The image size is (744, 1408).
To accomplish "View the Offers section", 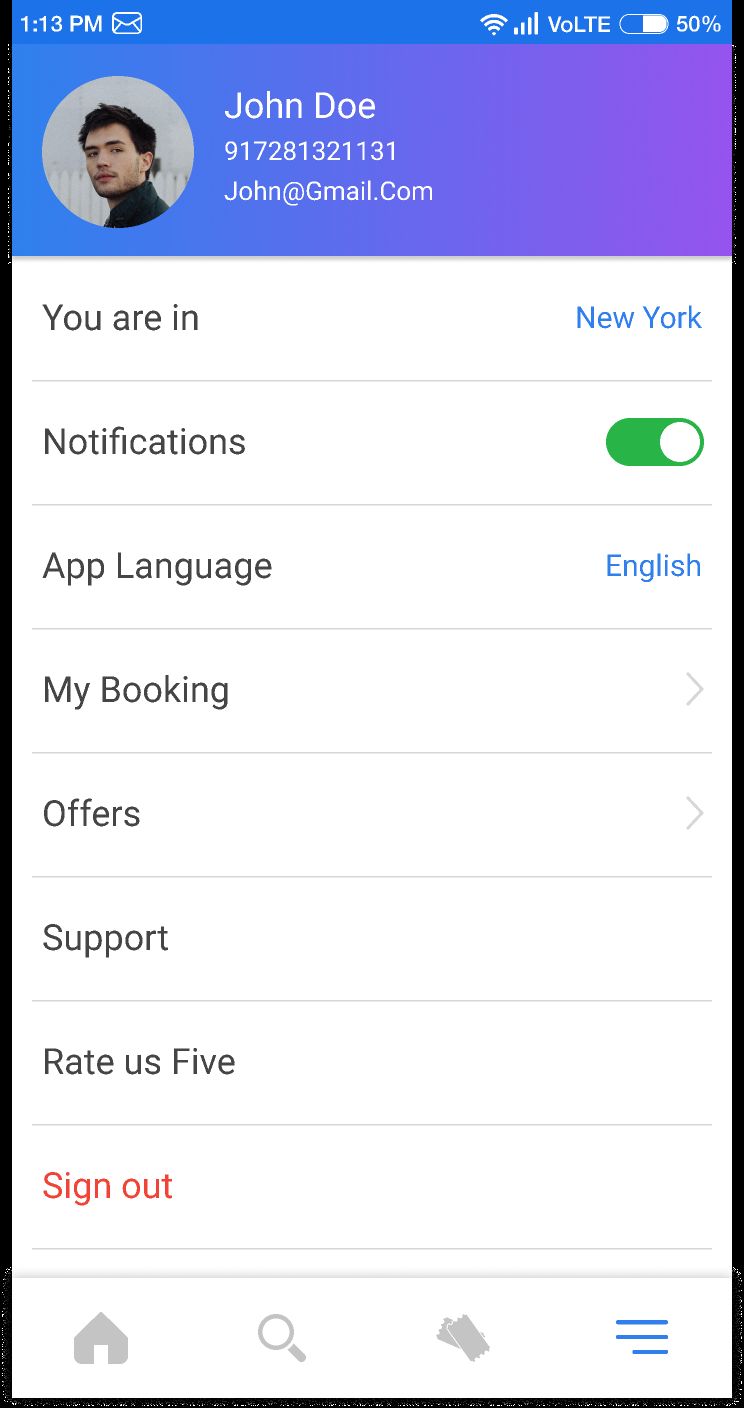I will (371, 814).
